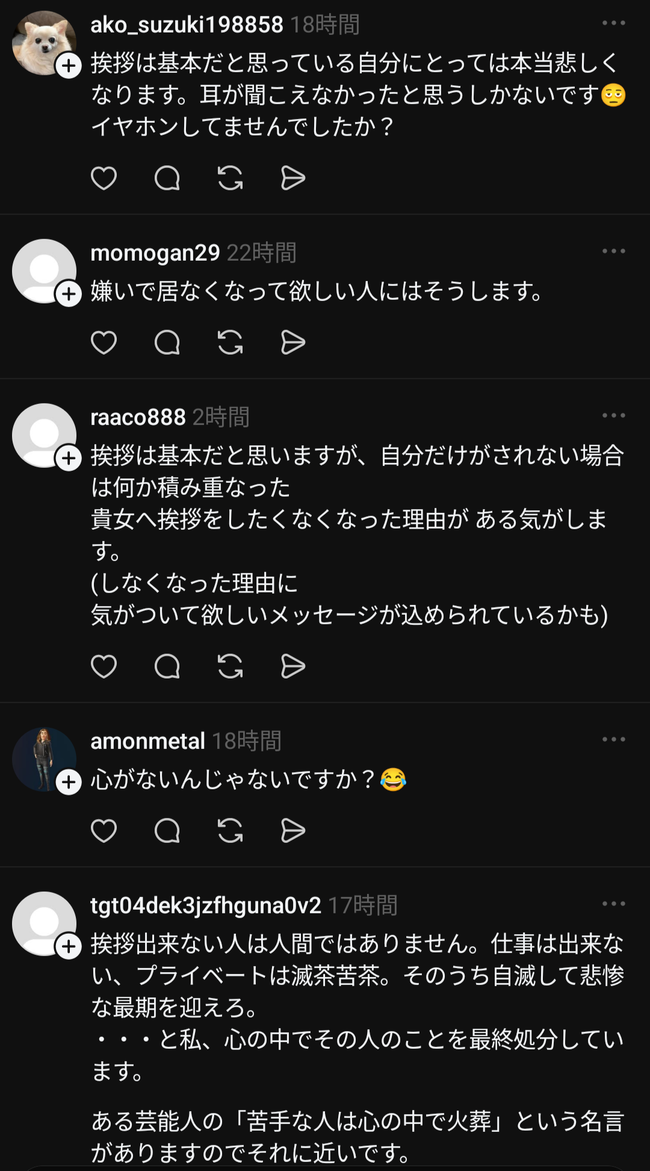Like ako_suzuki198858's reply

tap(104, 178)
